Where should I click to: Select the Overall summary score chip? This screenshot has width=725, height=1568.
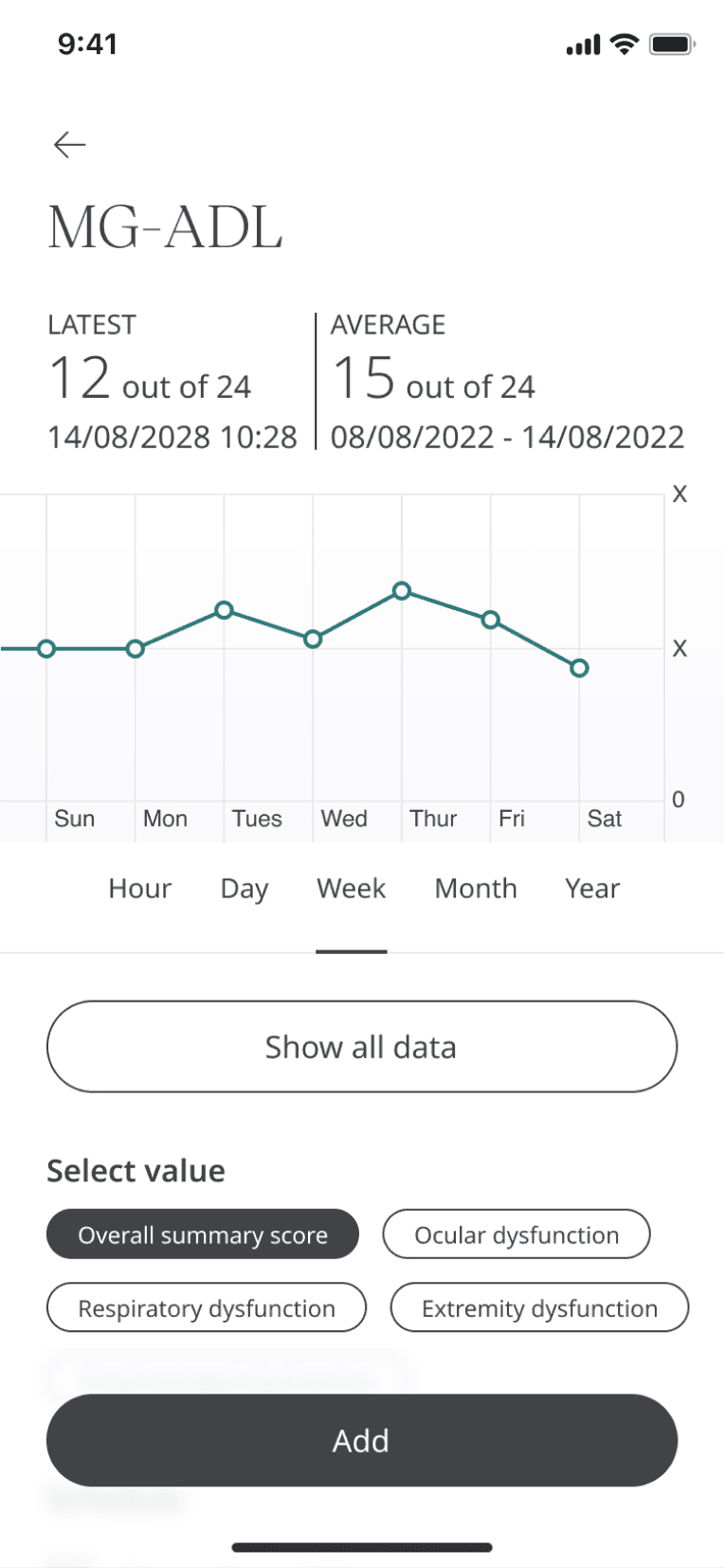pyautogui.click(x=203, y=1235)
